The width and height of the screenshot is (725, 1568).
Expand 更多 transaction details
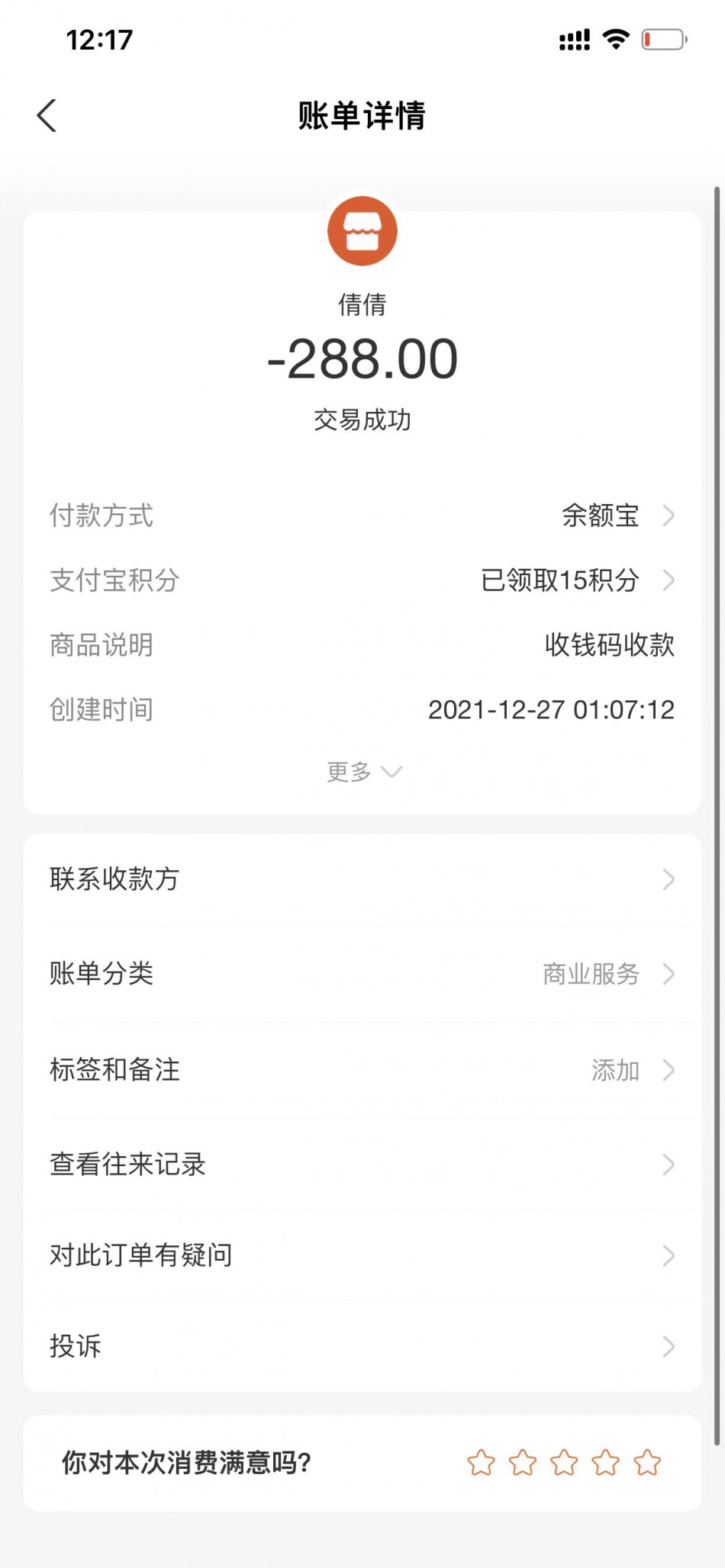click(363, 772)
